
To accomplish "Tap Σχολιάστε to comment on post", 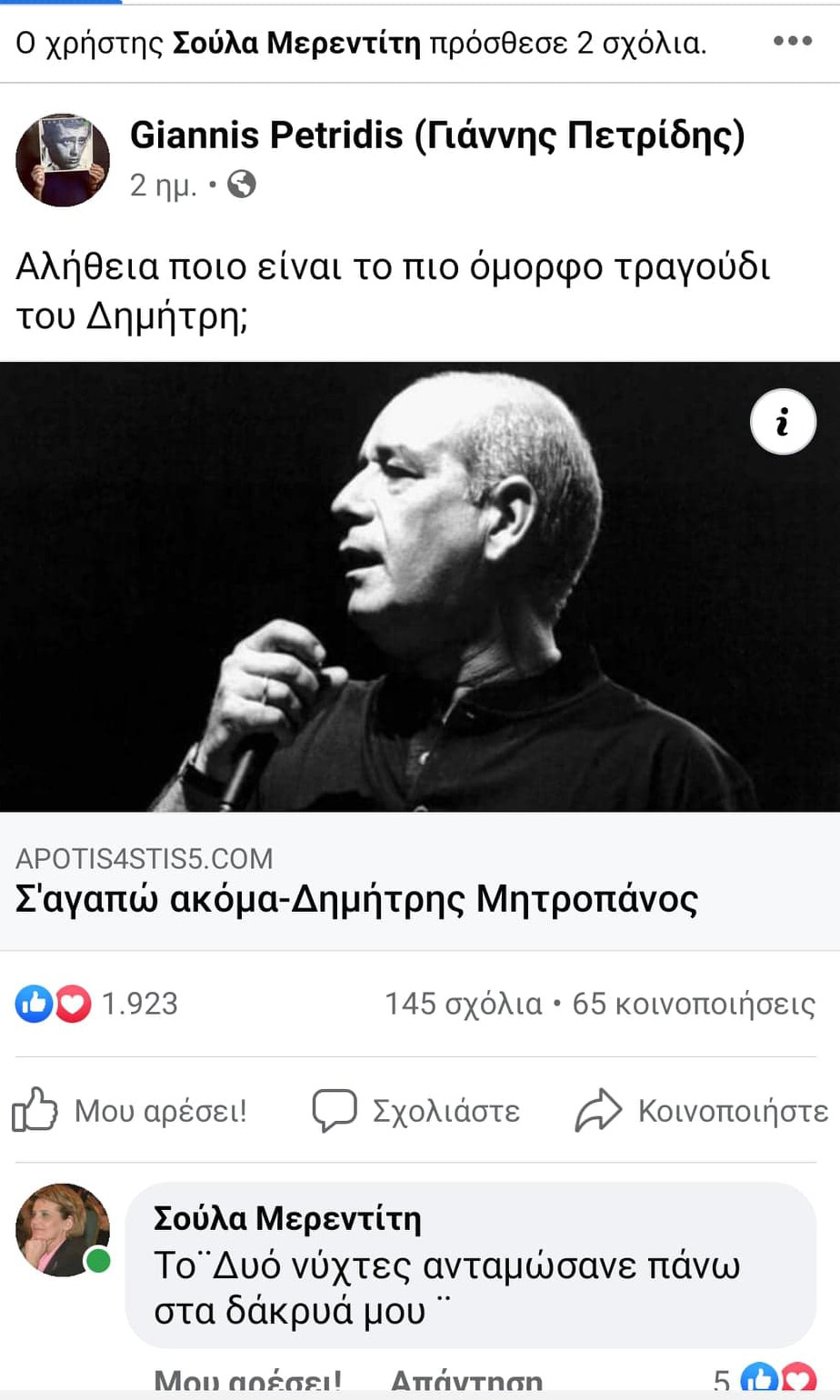I will click(416, 1110).
